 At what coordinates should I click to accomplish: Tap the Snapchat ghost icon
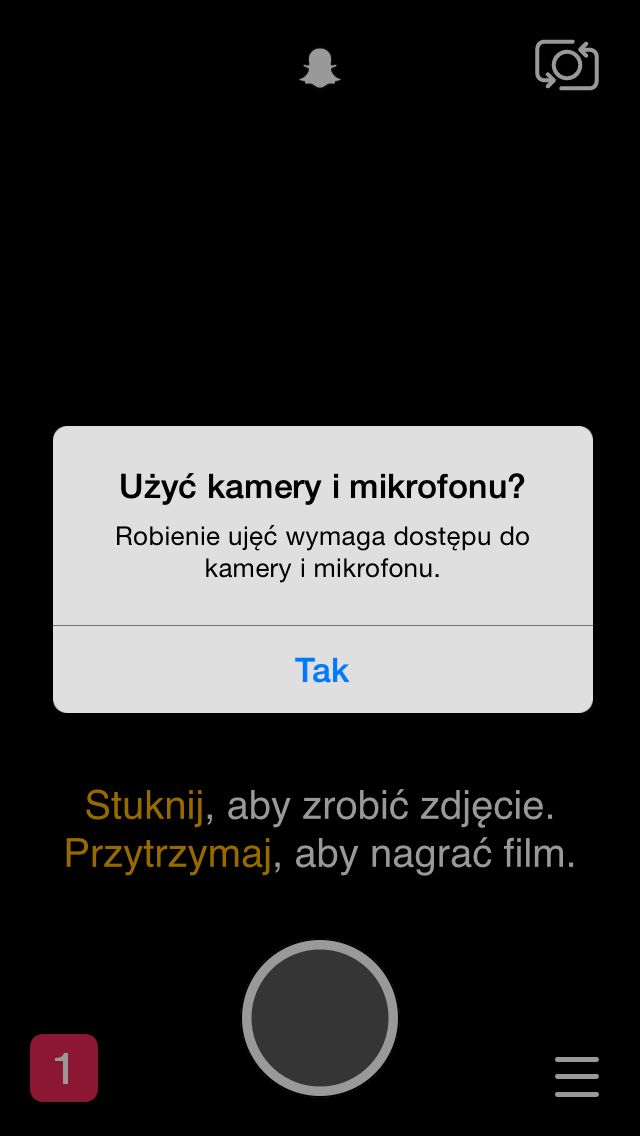click(x=320, y=68)
